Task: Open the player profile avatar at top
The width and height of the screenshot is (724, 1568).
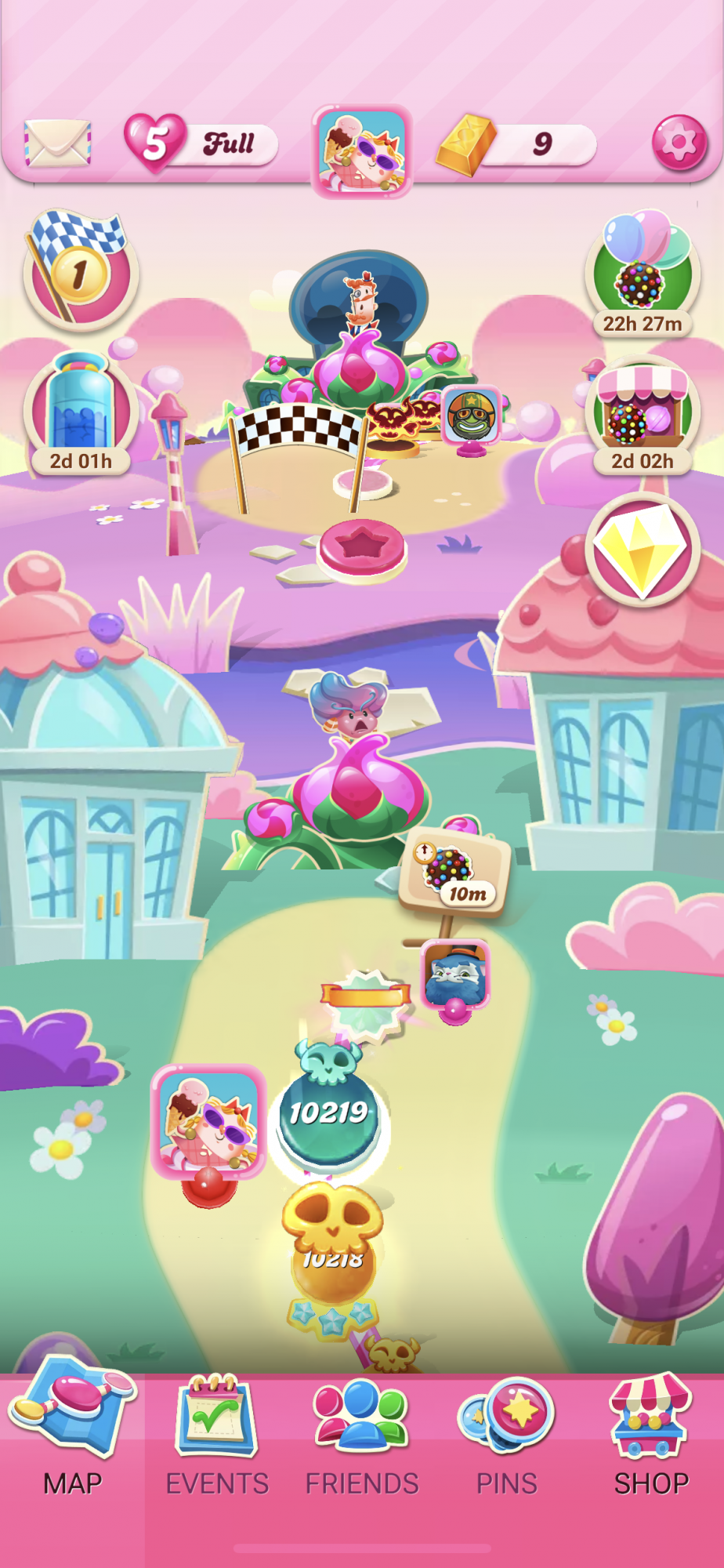Action: point(362,151)
